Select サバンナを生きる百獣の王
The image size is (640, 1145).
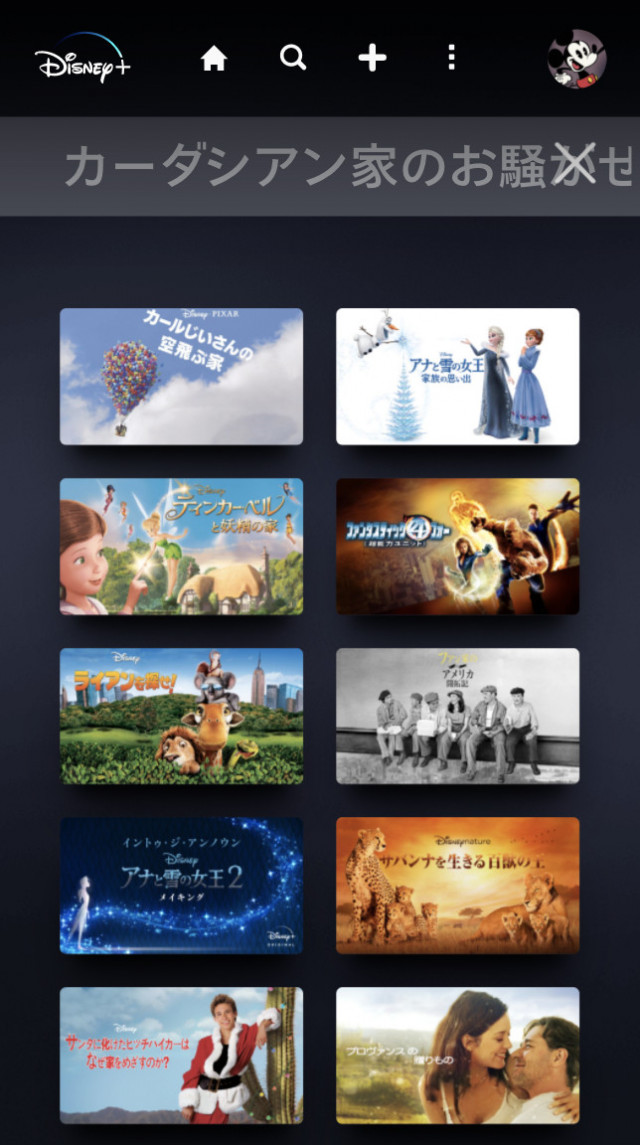point(457,886)
